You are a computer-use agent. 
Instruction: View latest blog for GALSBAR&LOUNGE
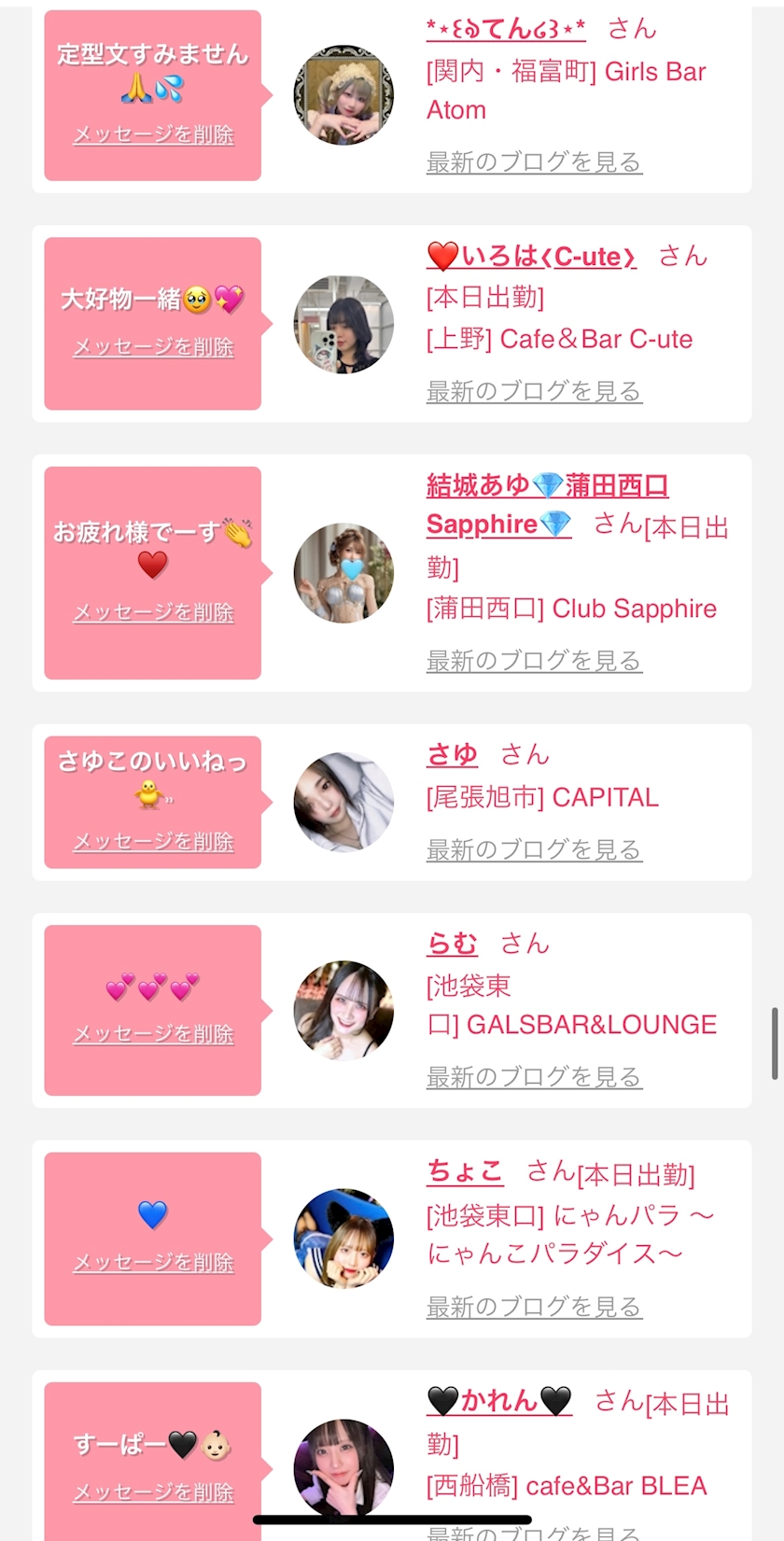[533, 1077]
